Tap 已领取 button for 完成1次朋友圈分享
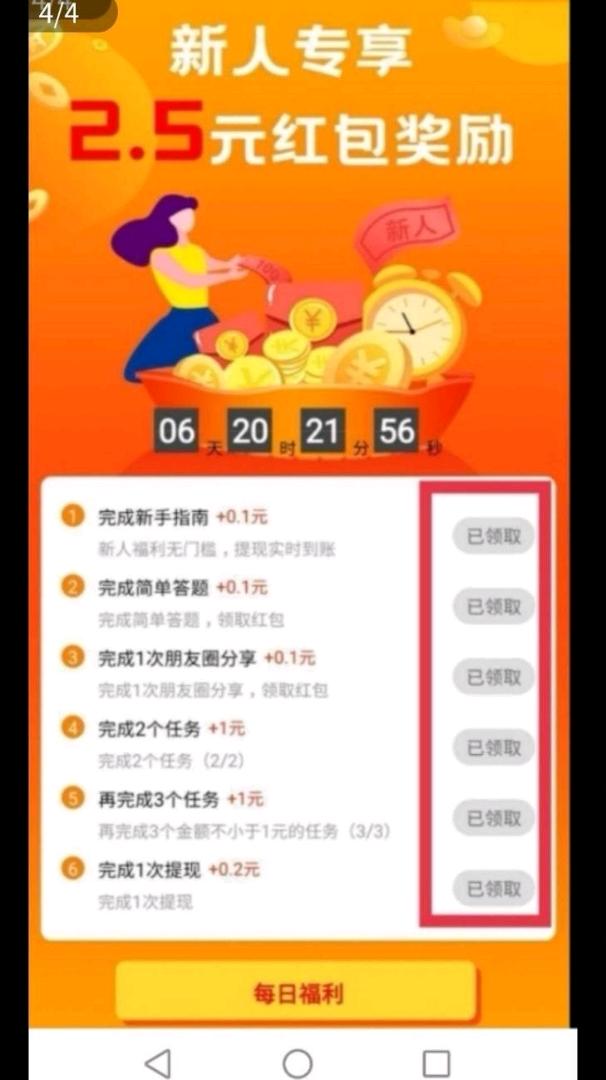Image resolution: width=606 pixels, height=1080 pixels. tap(494, 677)
